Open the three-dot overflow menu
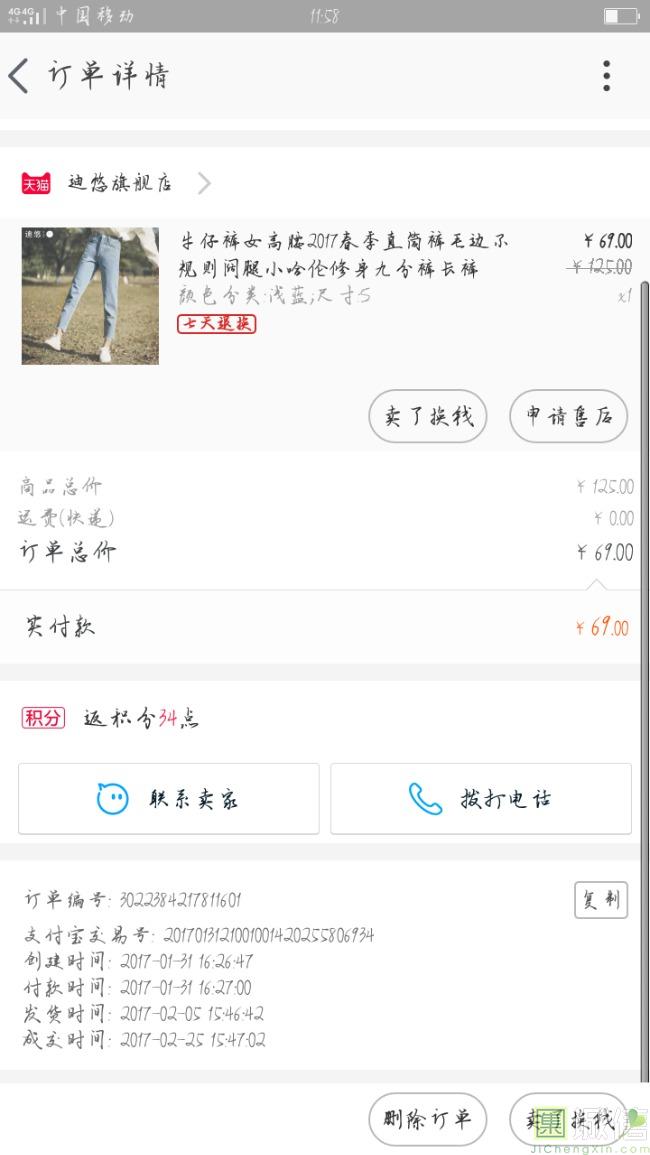 pos(606,76)
